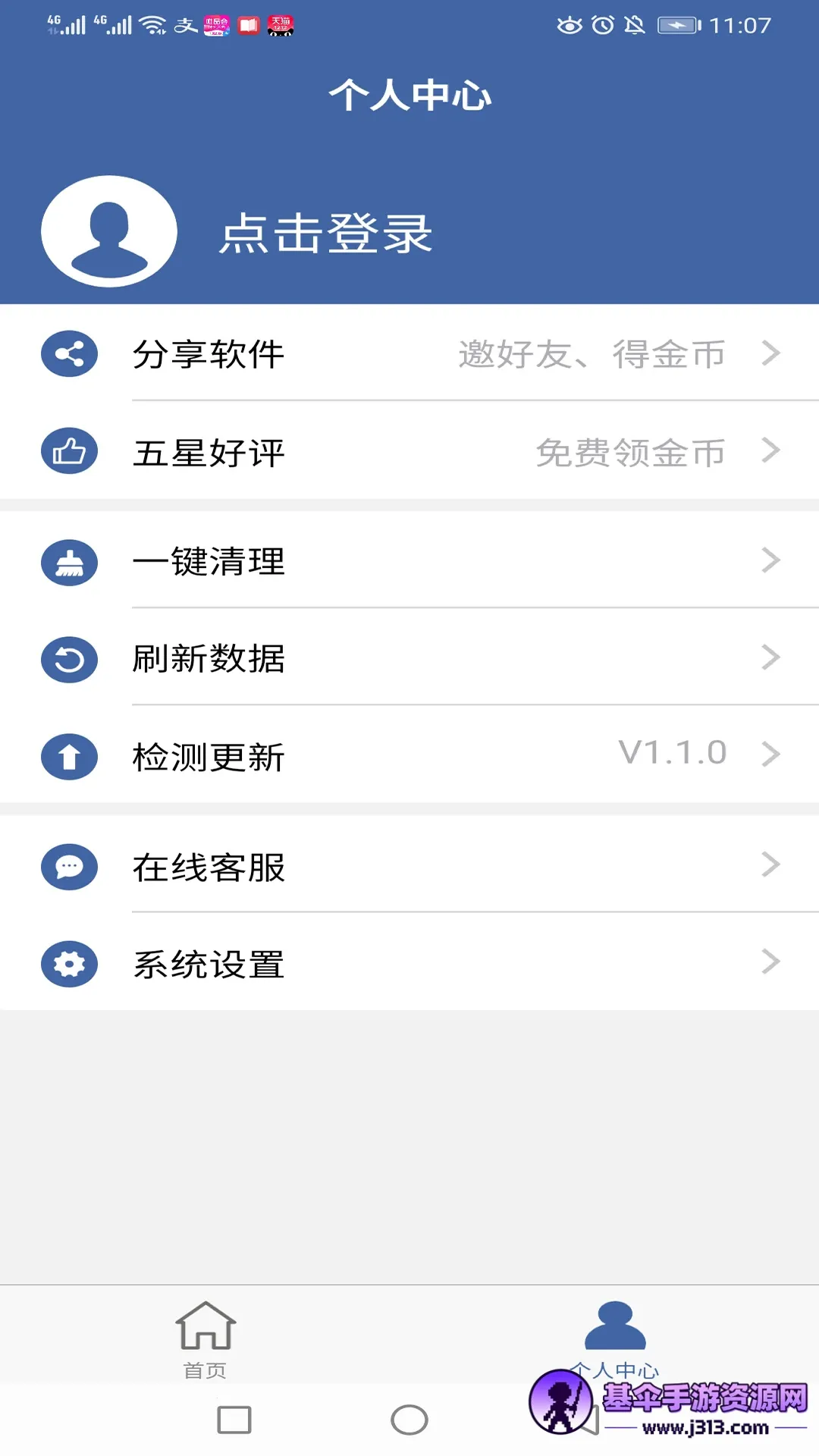Tap the profile avatar picture

coord(109,231)
